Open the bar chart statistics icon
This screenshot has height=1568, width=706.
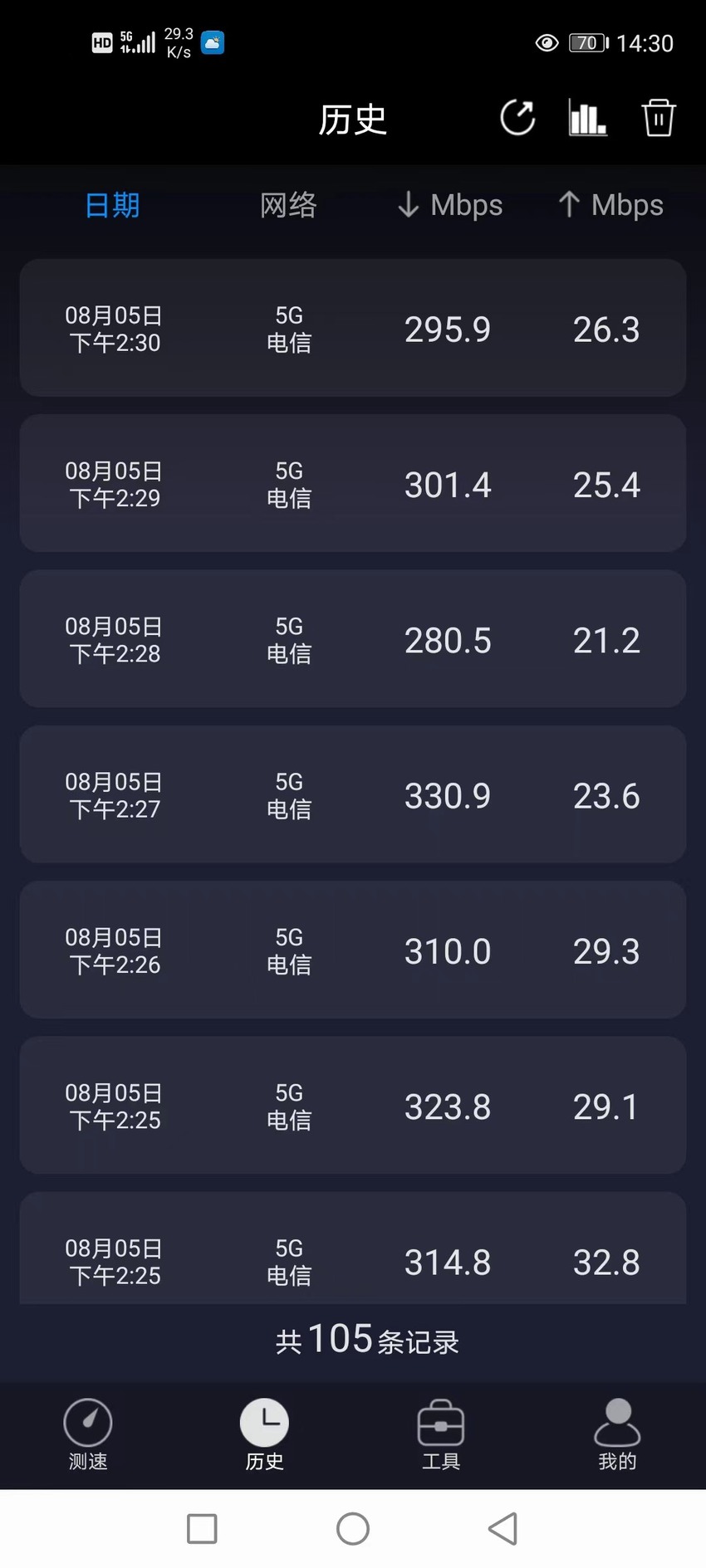coord(587,117)
